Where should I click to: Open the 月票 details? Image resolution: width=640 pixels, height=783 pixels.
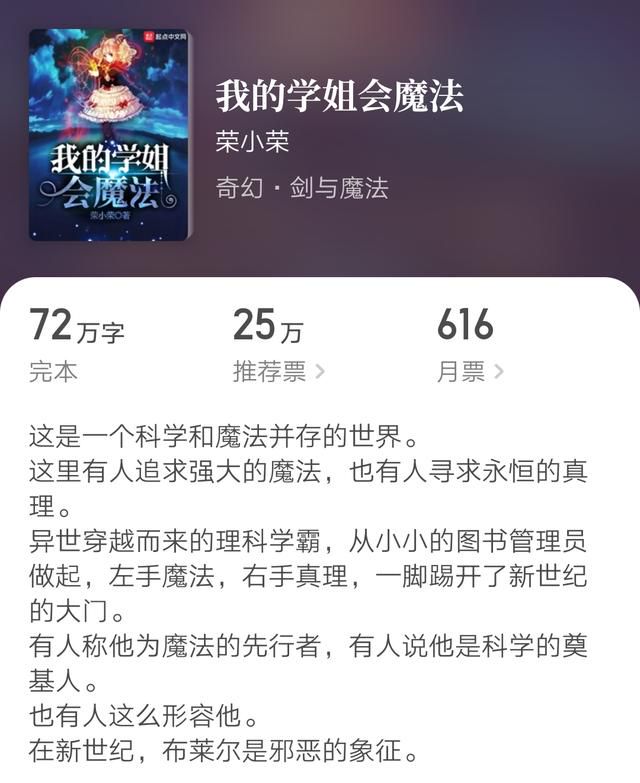point(469,372)
